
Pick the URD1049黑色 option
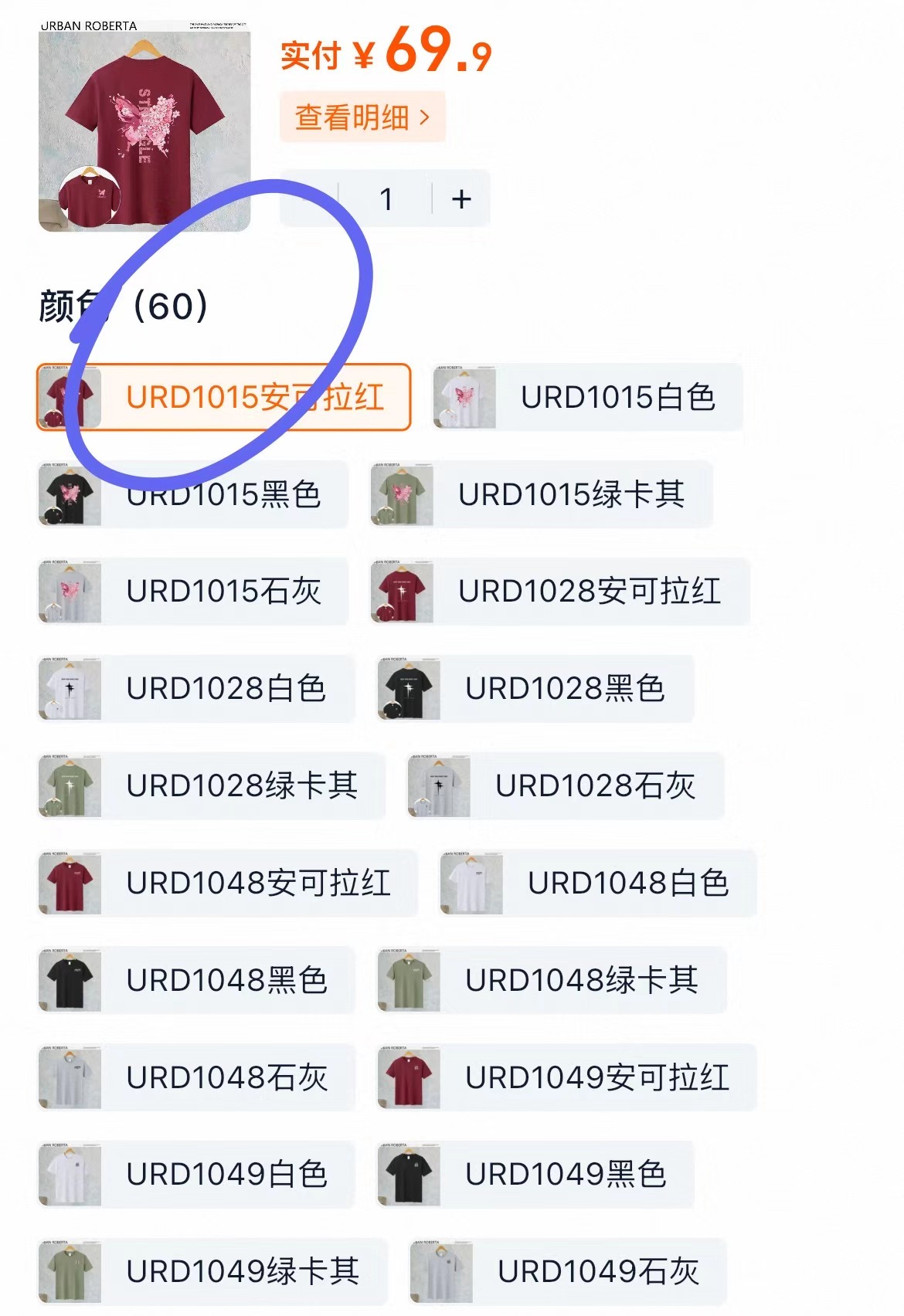[x=535, y=1175]
